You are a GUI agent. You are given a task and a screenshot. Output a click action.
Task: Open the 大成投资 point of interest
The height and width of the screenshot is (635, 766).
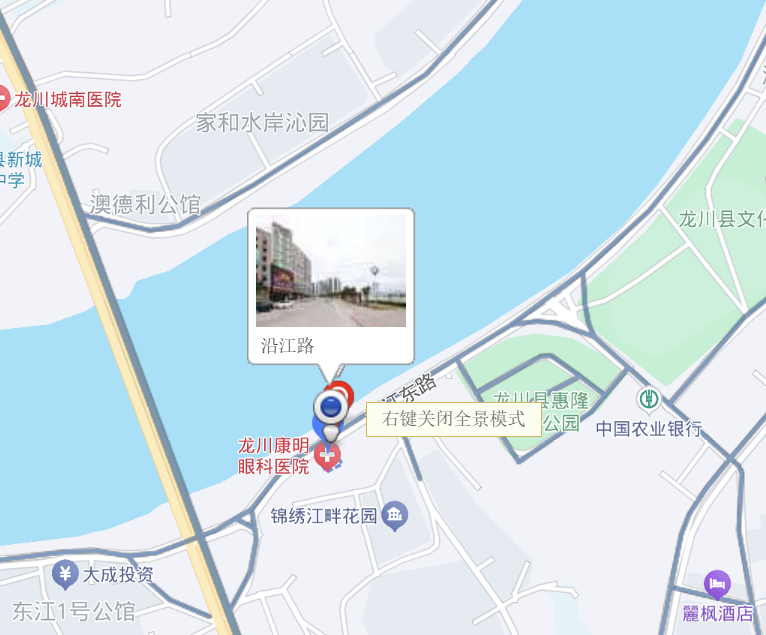65,574
